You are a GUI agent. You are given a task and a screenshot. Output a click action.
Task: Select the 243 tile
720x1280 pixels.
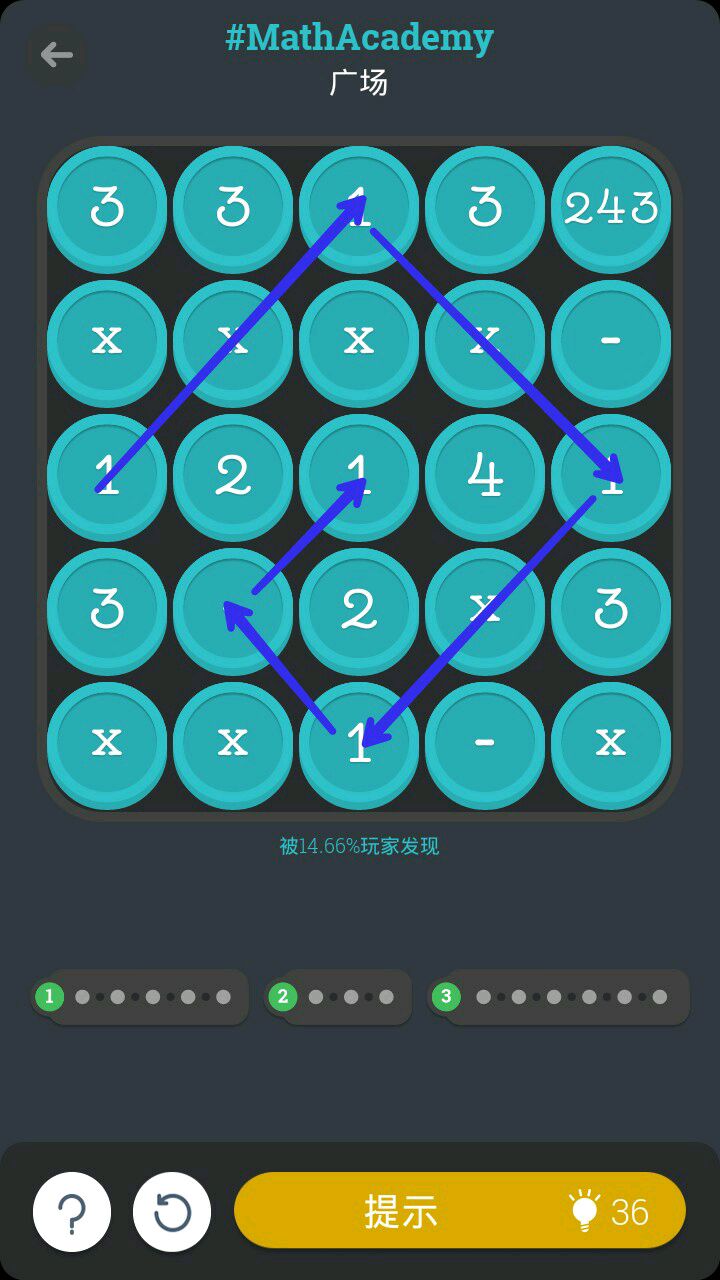point(611,207)
